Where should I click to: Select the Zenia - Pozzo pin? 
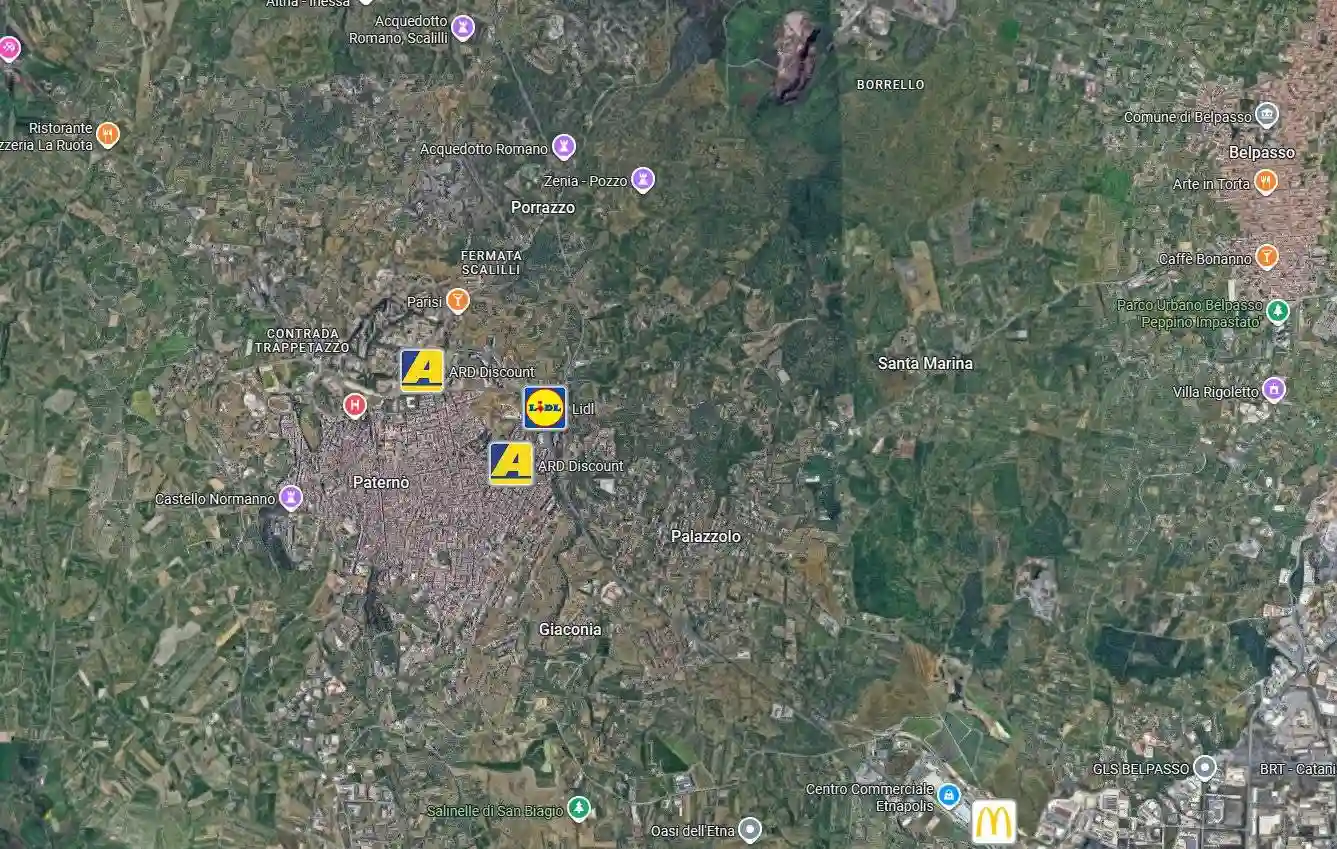pyautogui.click(x=643, y=180)
